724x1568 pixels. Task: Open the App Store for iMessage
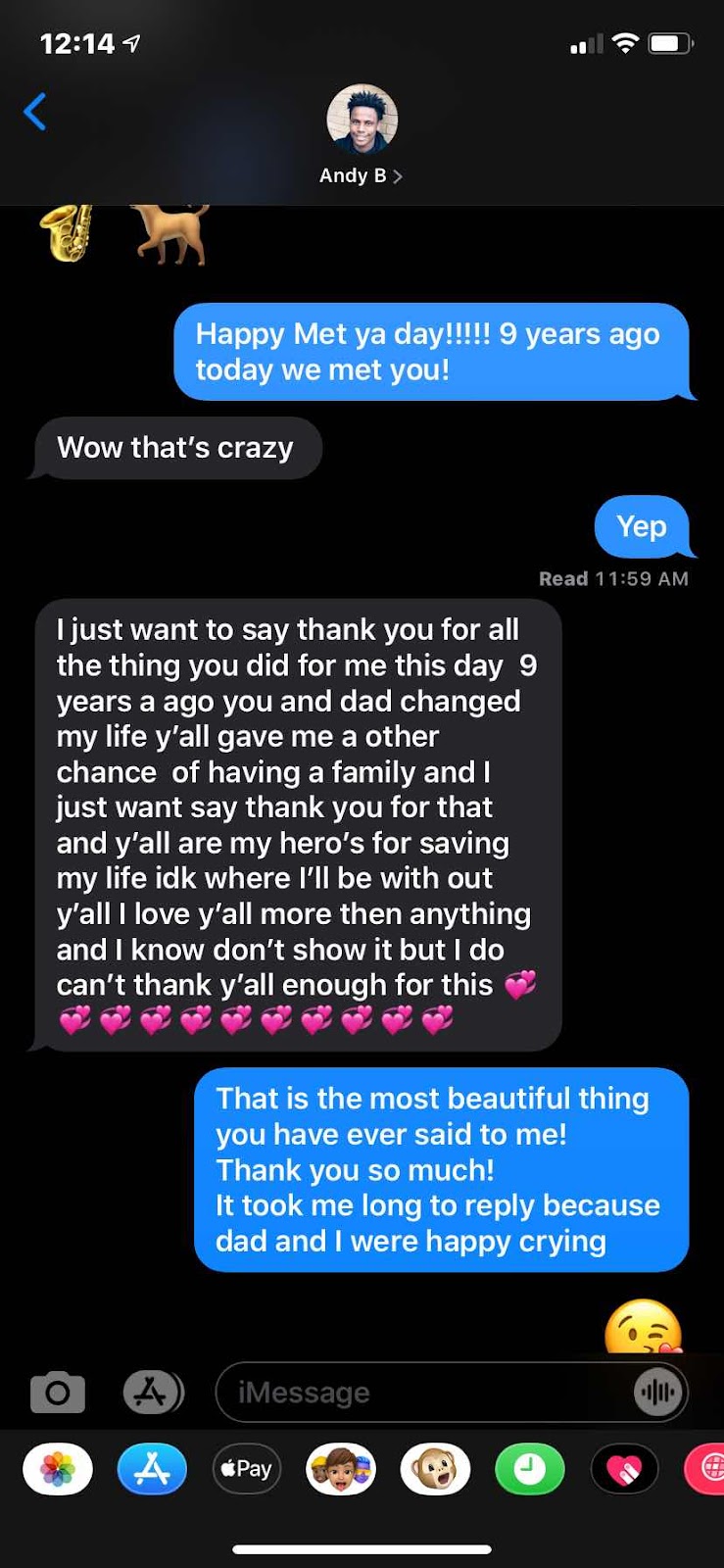pyautogui.click(x=152, y=1469)
